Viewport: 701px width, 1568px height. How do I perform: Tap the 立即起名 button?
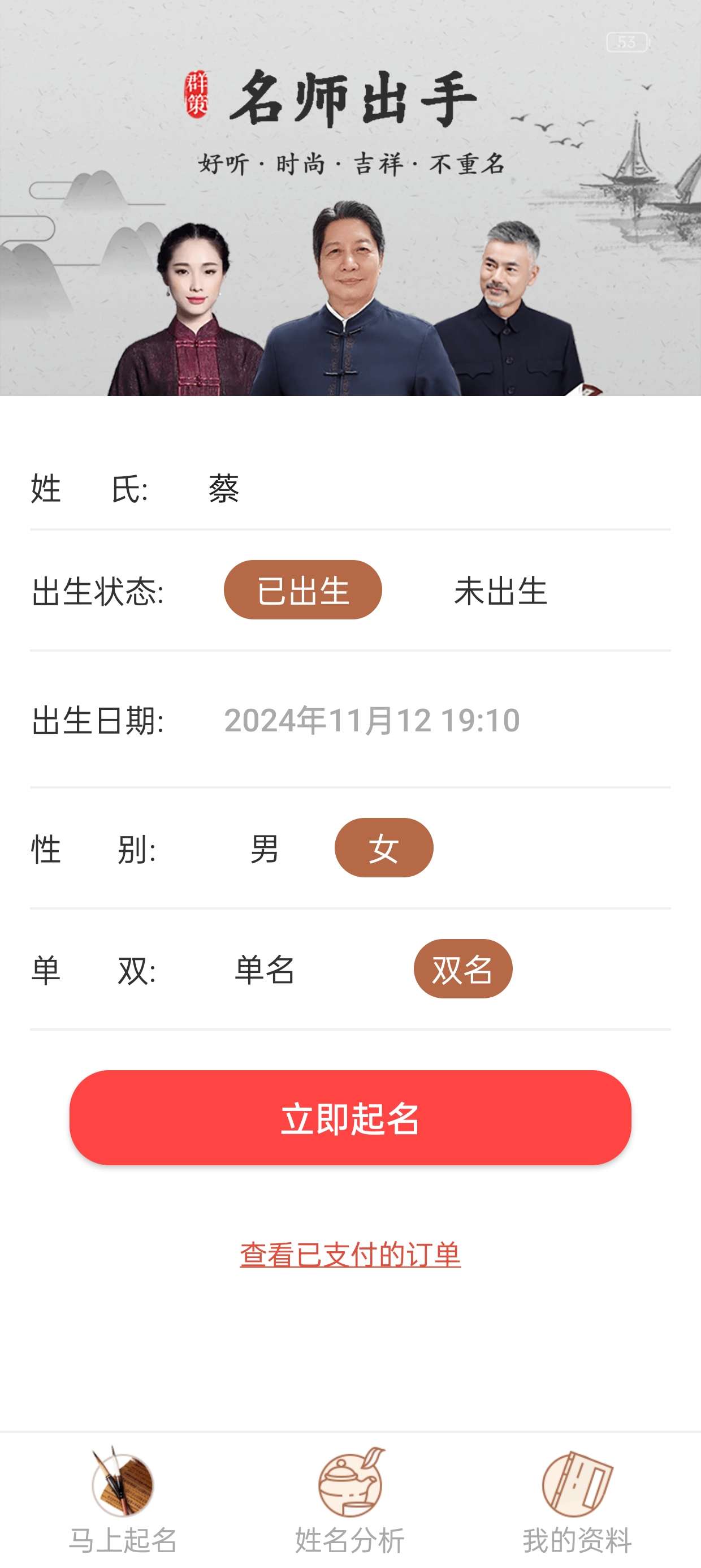350,1118
